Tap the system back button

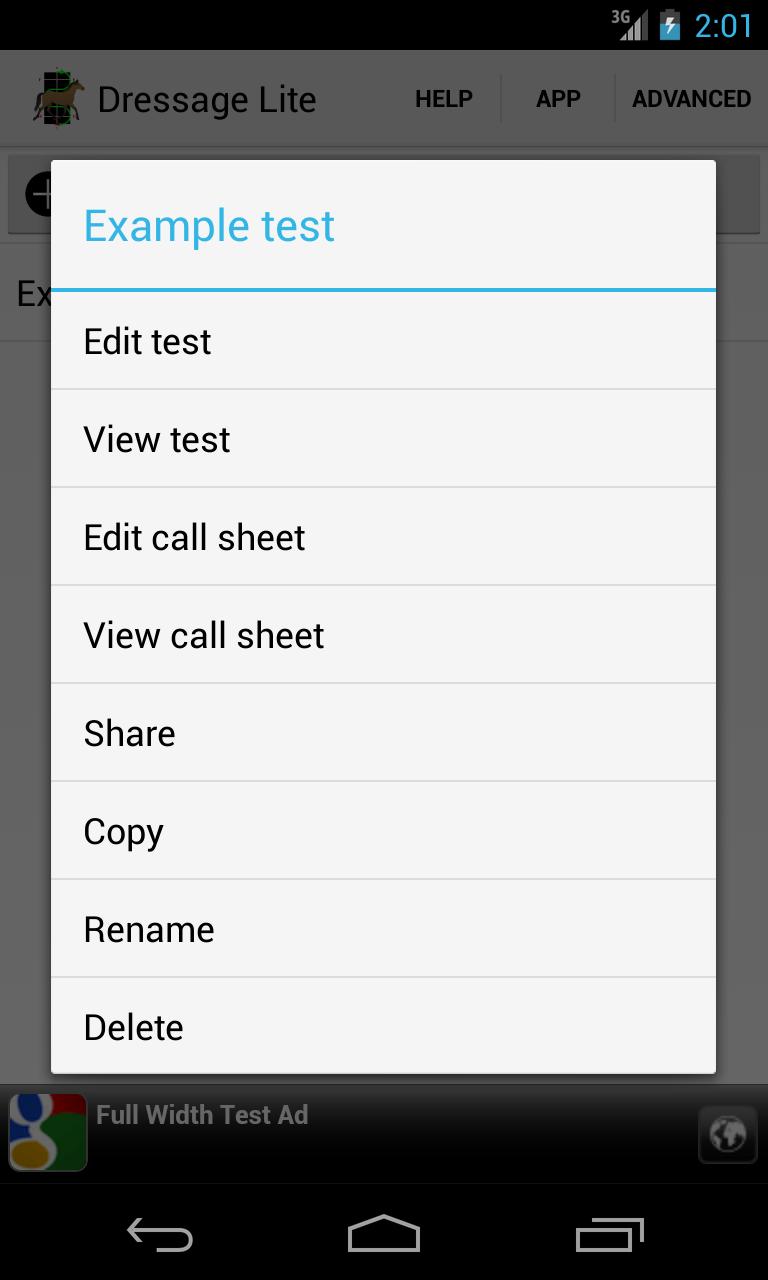(160, 1235)
